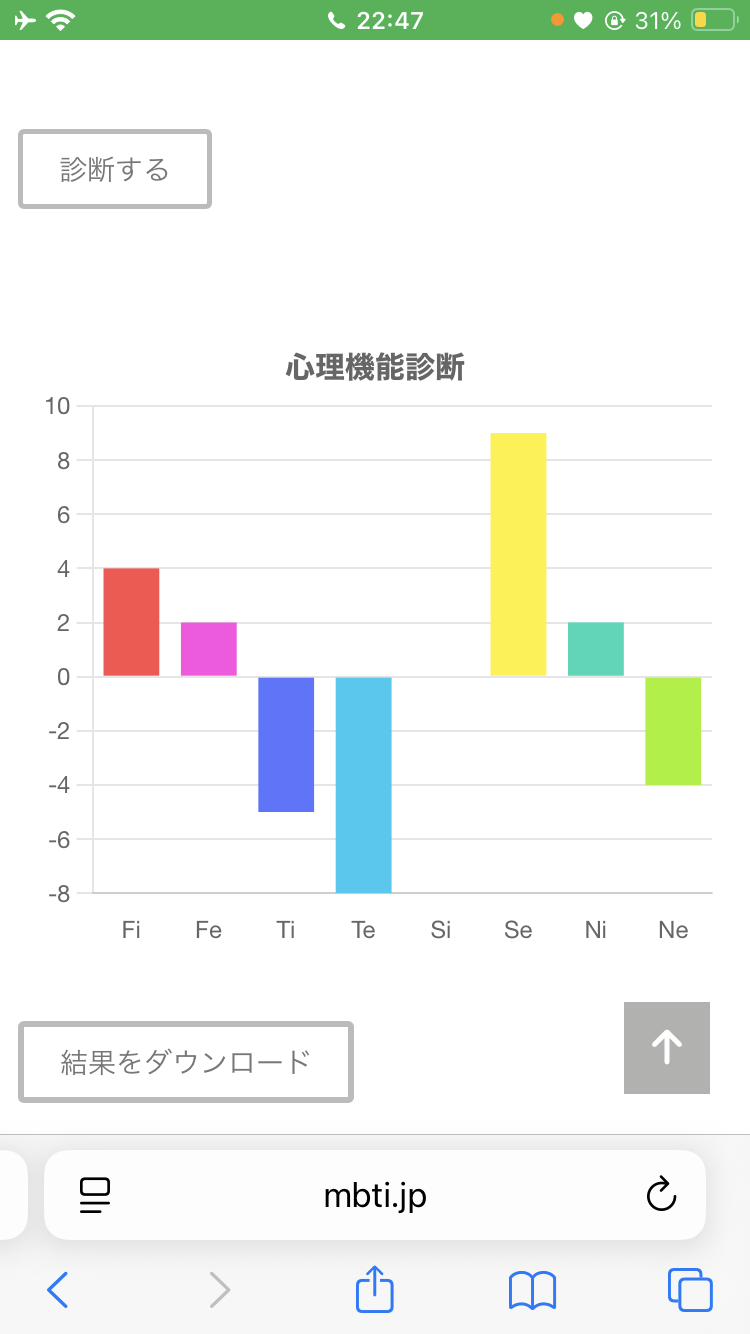Viewport: 750px width, 1334px height.
Task: Tap the 診断する button
Action: pyautogui.click(x=115, y=169)
